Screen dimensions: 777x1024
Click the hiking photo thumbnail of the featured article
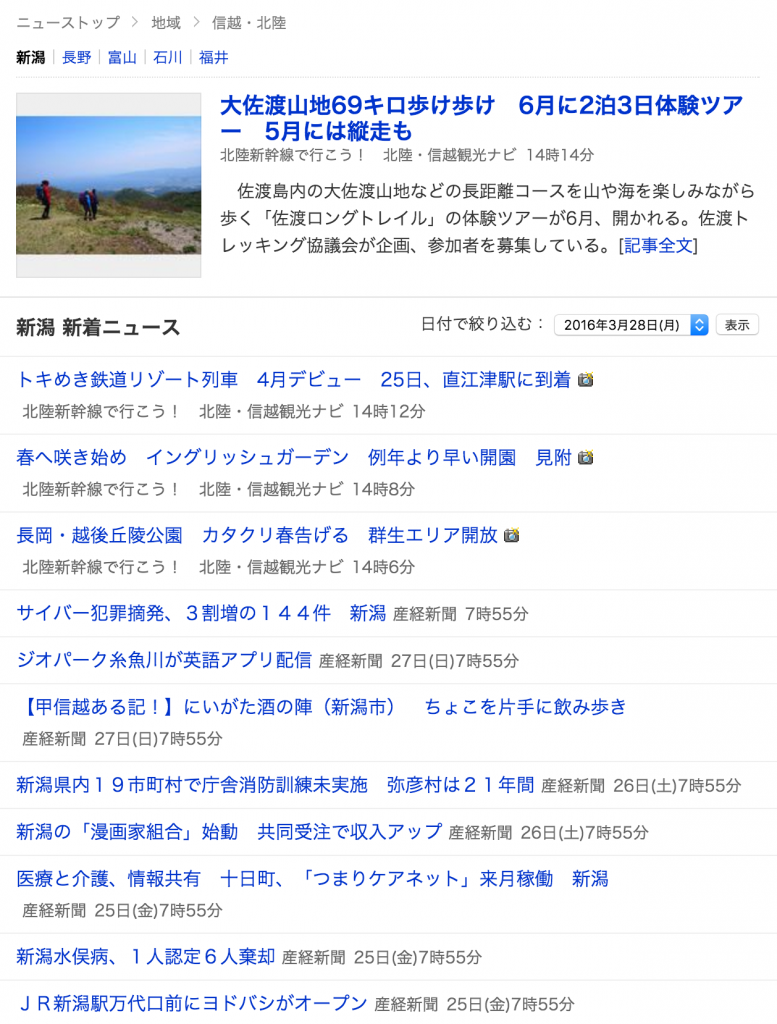[x=108, y=185]
